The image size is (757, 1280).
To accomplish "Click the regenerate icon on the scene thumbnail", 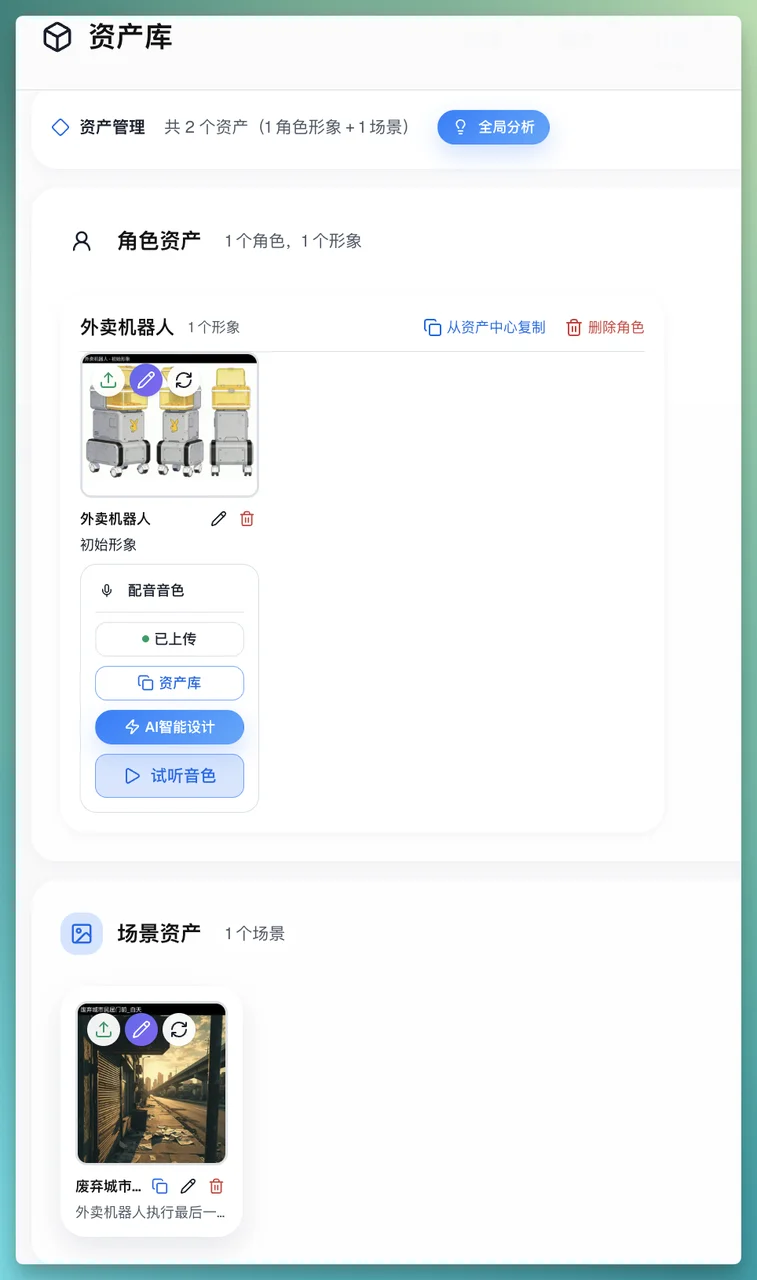I will pos(179,1029).
